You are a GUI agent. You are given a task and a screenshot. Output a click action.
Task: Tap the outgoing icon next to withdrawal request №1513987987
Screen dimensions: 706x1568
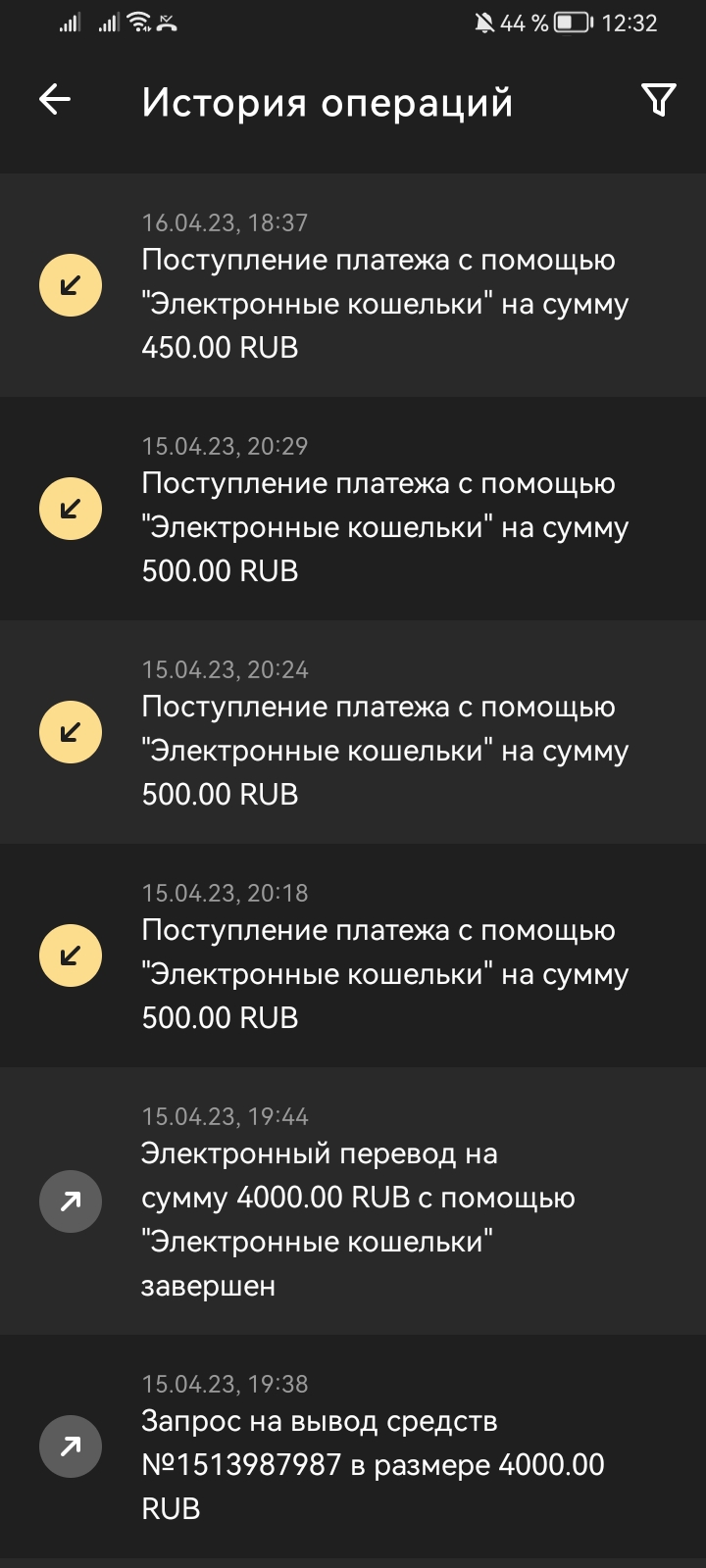70,1445
